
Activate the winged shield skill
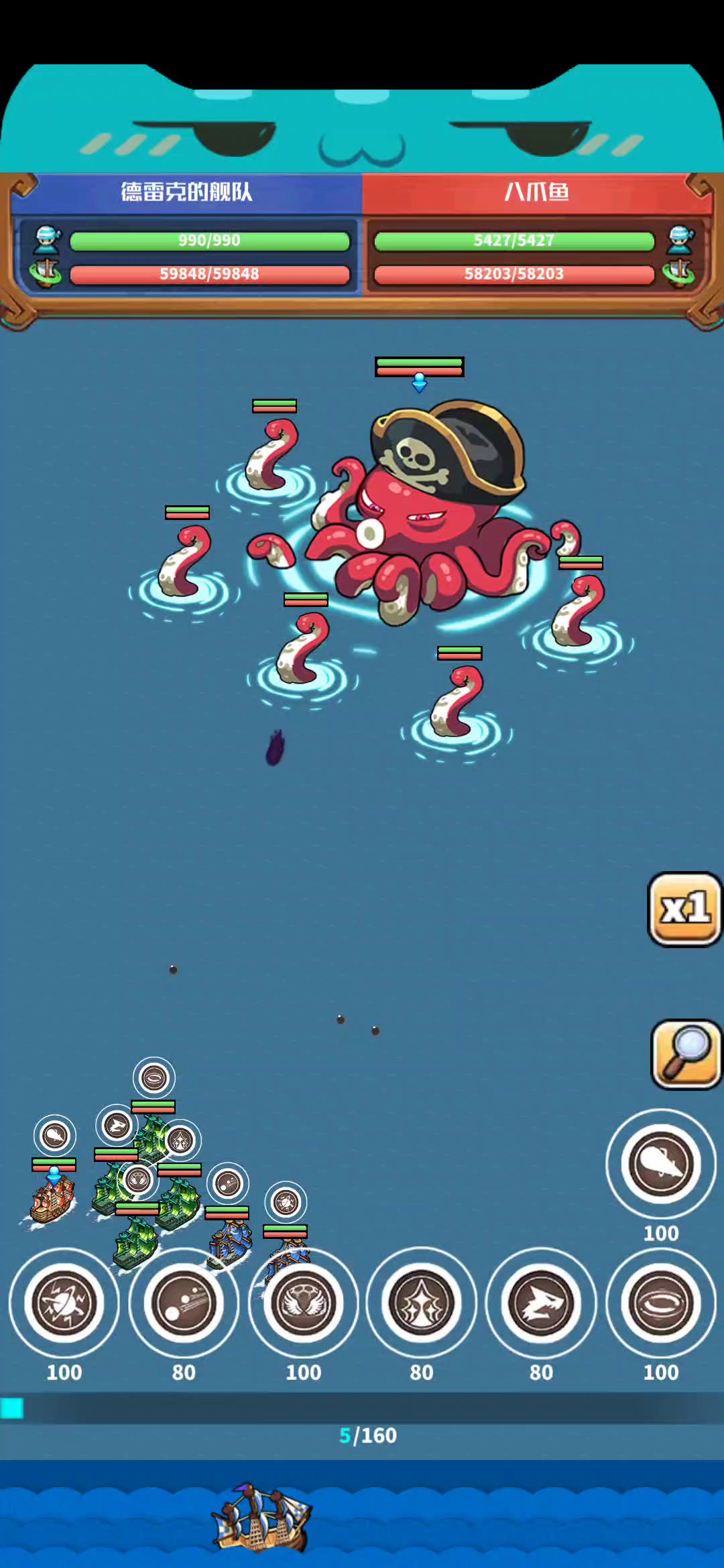[x=304, y=1303]
